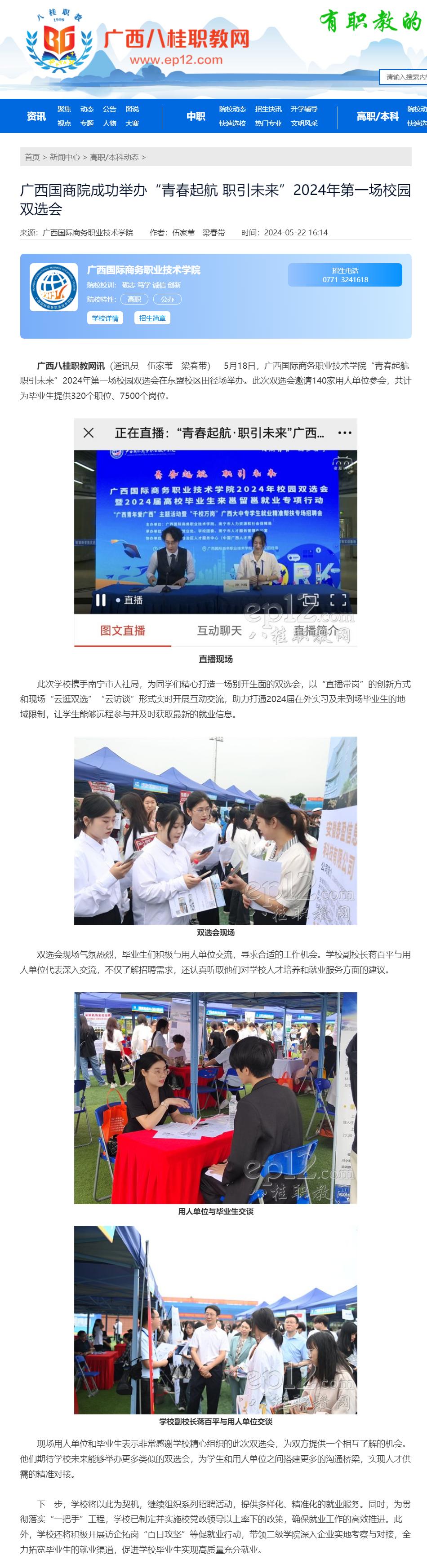Screen dimensions: 427x1568
Task: Open the 资讯 section
Action: pyautogui.click(x=36, y=116)
